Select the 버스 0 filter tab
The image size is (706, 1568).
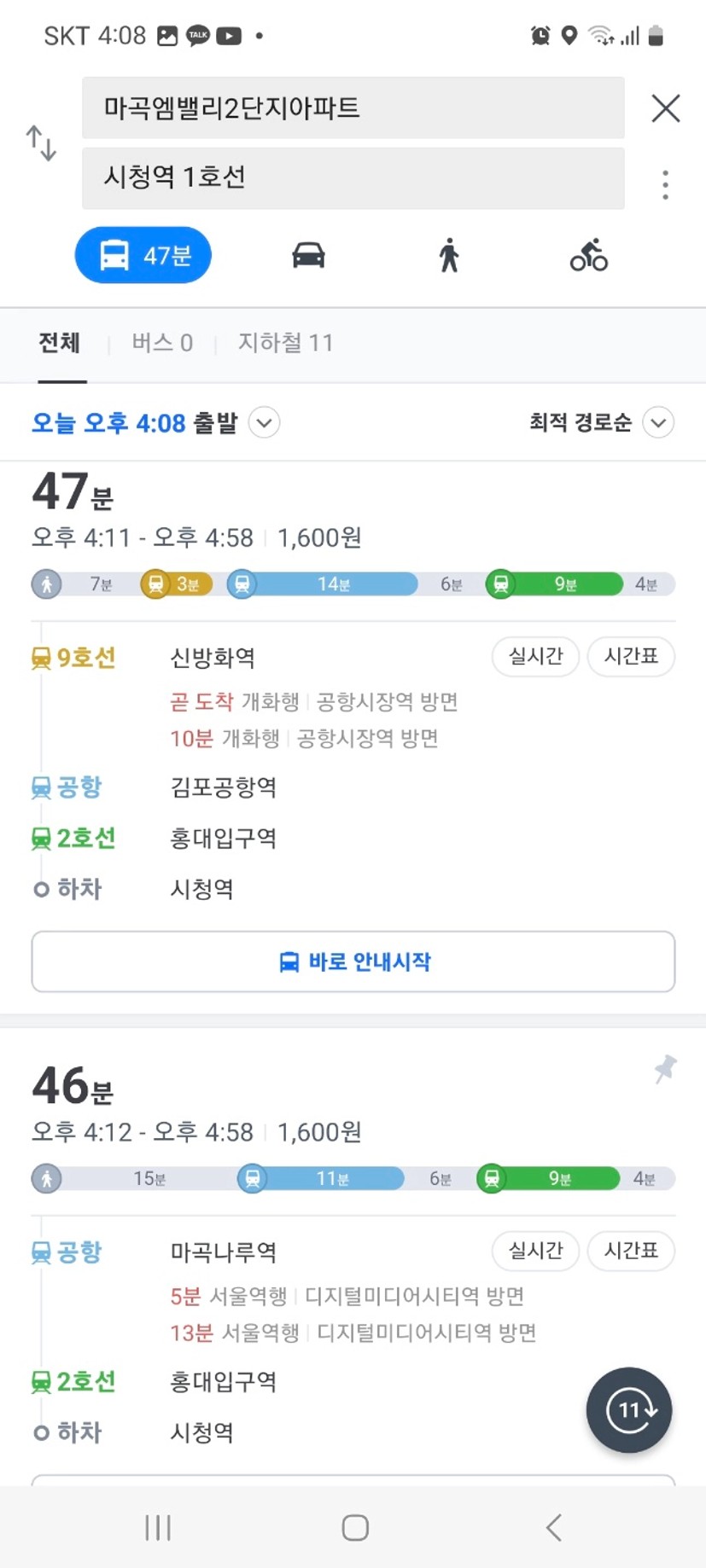point(162,343)
